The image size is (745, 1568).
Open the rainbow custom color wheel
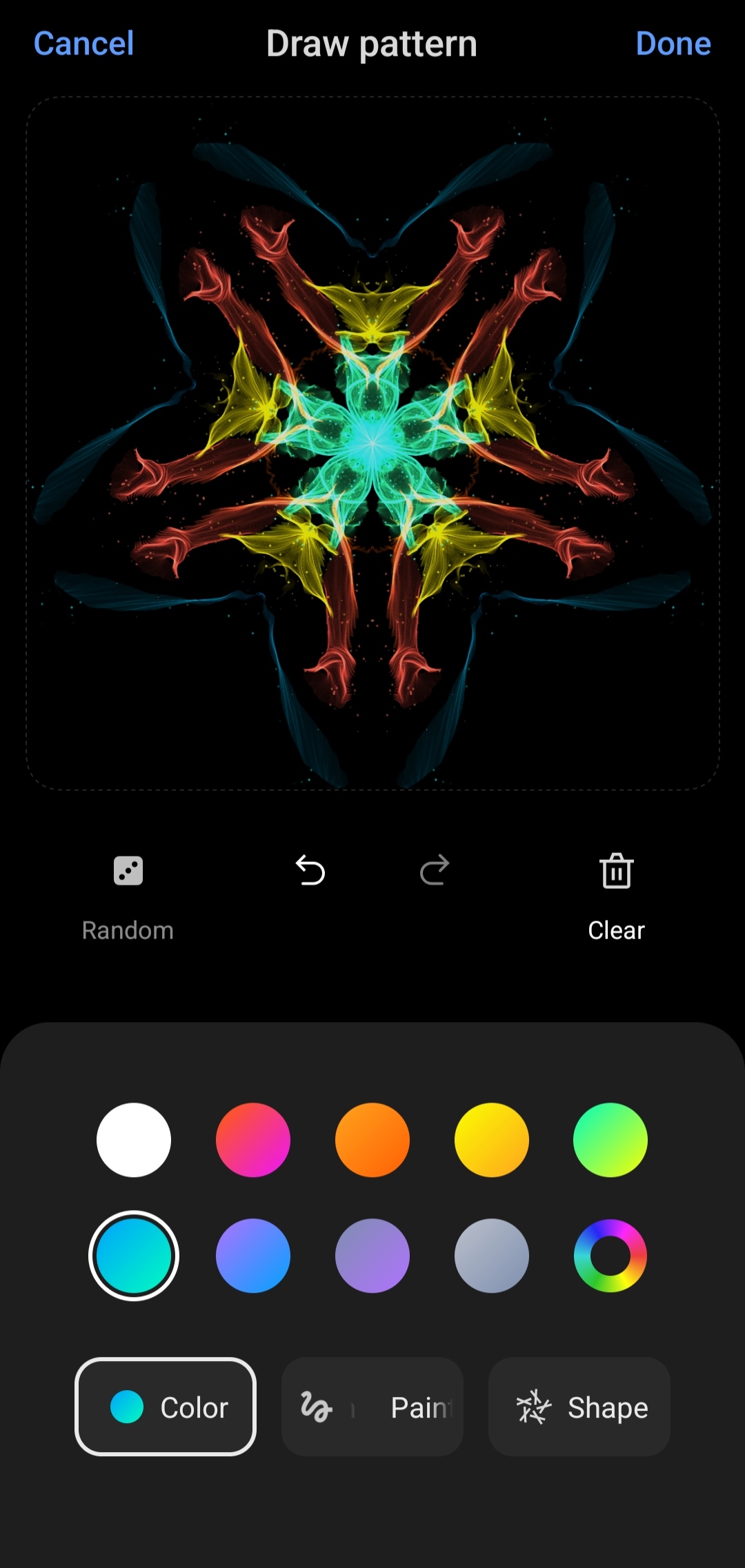pos(610,1256)
